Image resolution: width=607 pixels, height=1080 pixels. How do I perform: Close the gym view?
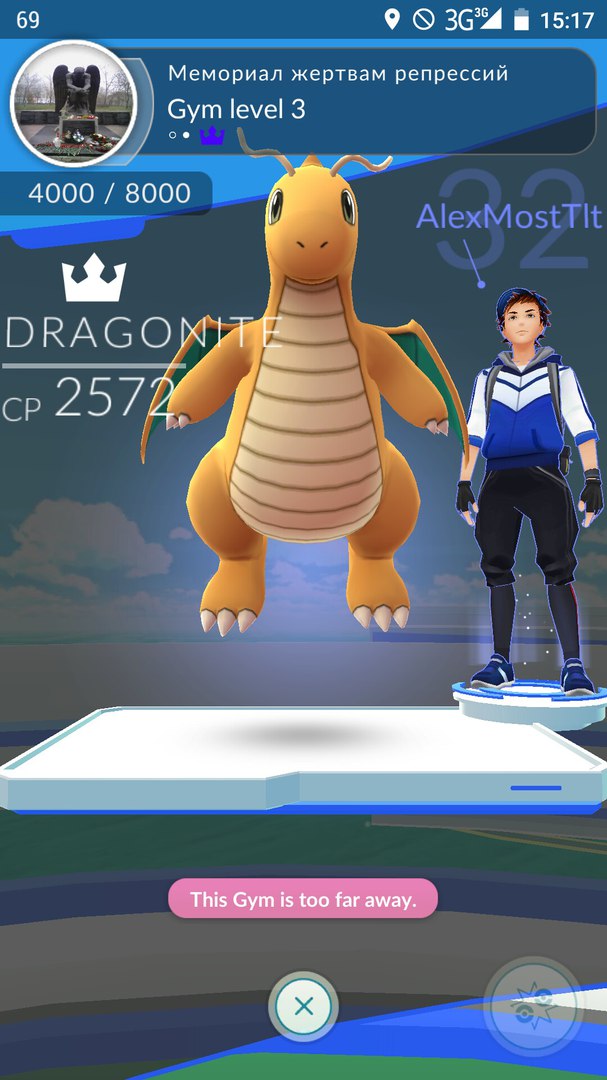[303, 1006]
